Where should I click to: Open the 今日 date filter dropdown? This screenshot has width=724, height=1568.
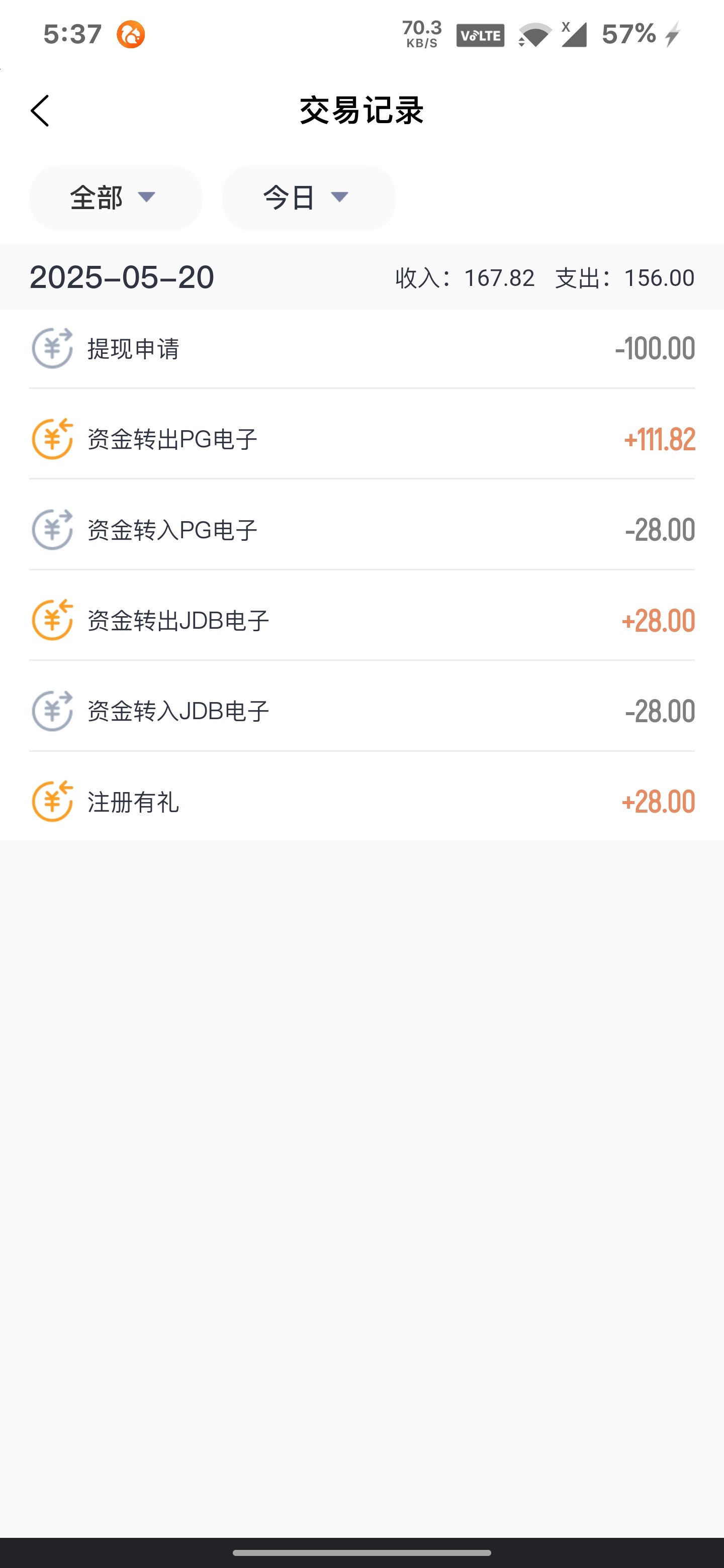coord(308,198)
